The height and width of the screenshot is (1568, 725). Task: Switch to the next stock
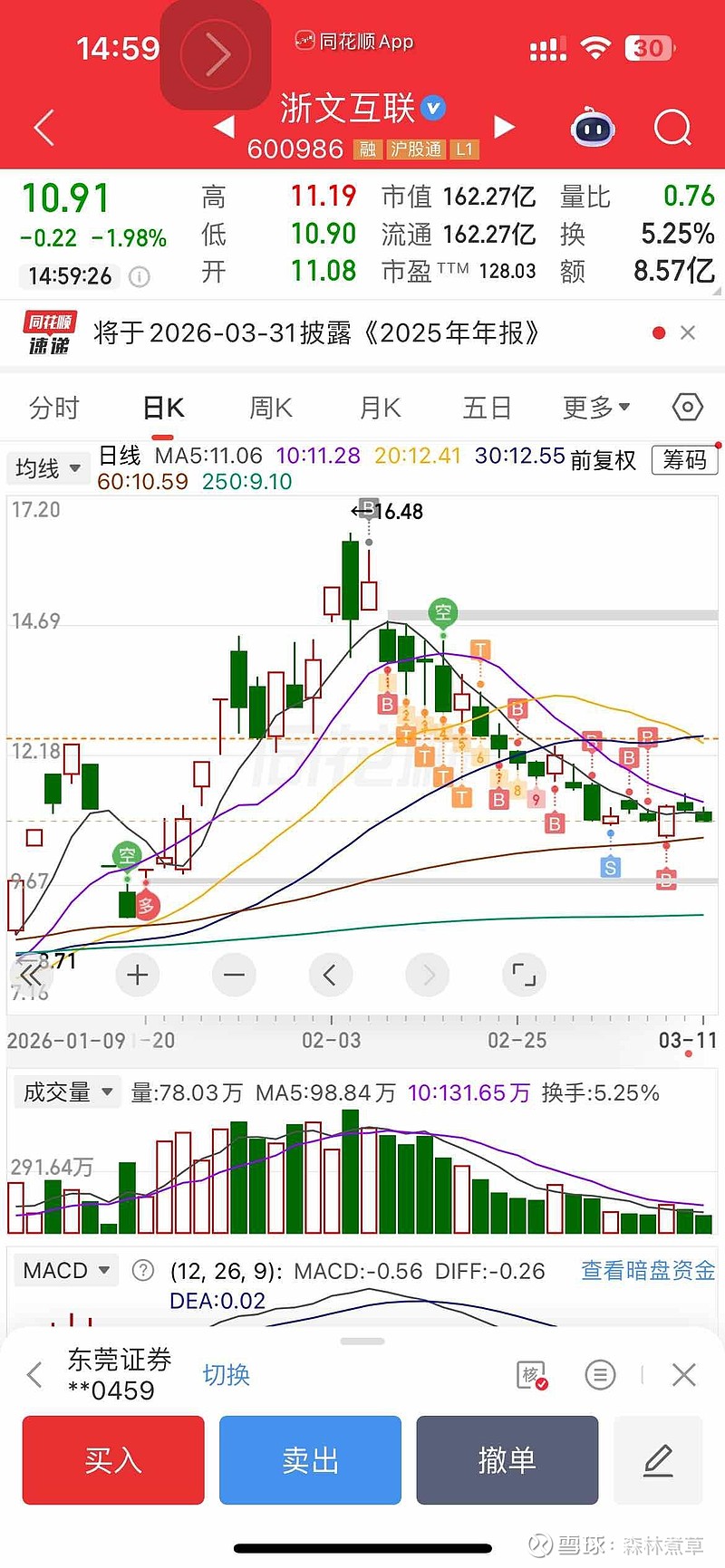[504, 127]
